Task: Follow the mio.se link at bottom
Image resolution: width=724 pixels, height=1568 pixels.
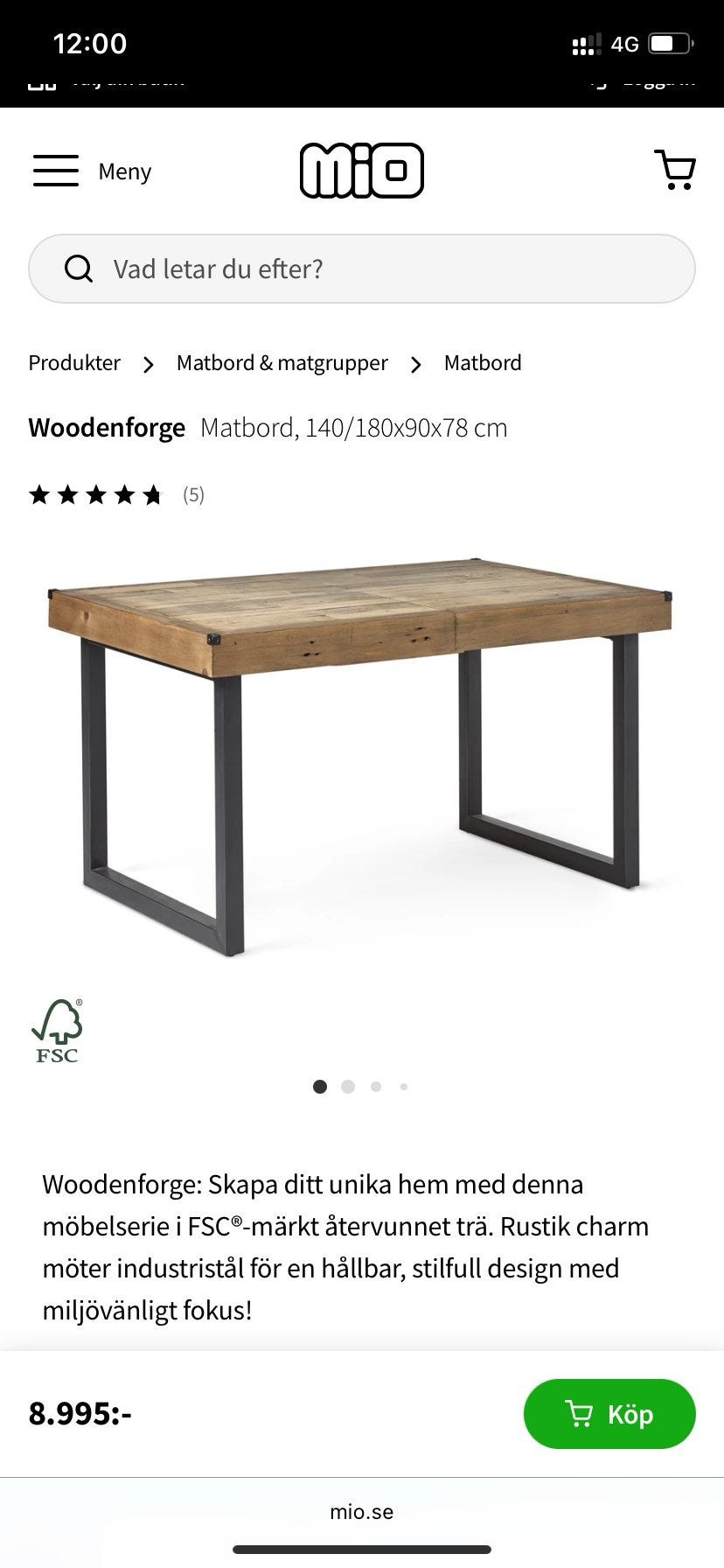Action: [362, 1511]
